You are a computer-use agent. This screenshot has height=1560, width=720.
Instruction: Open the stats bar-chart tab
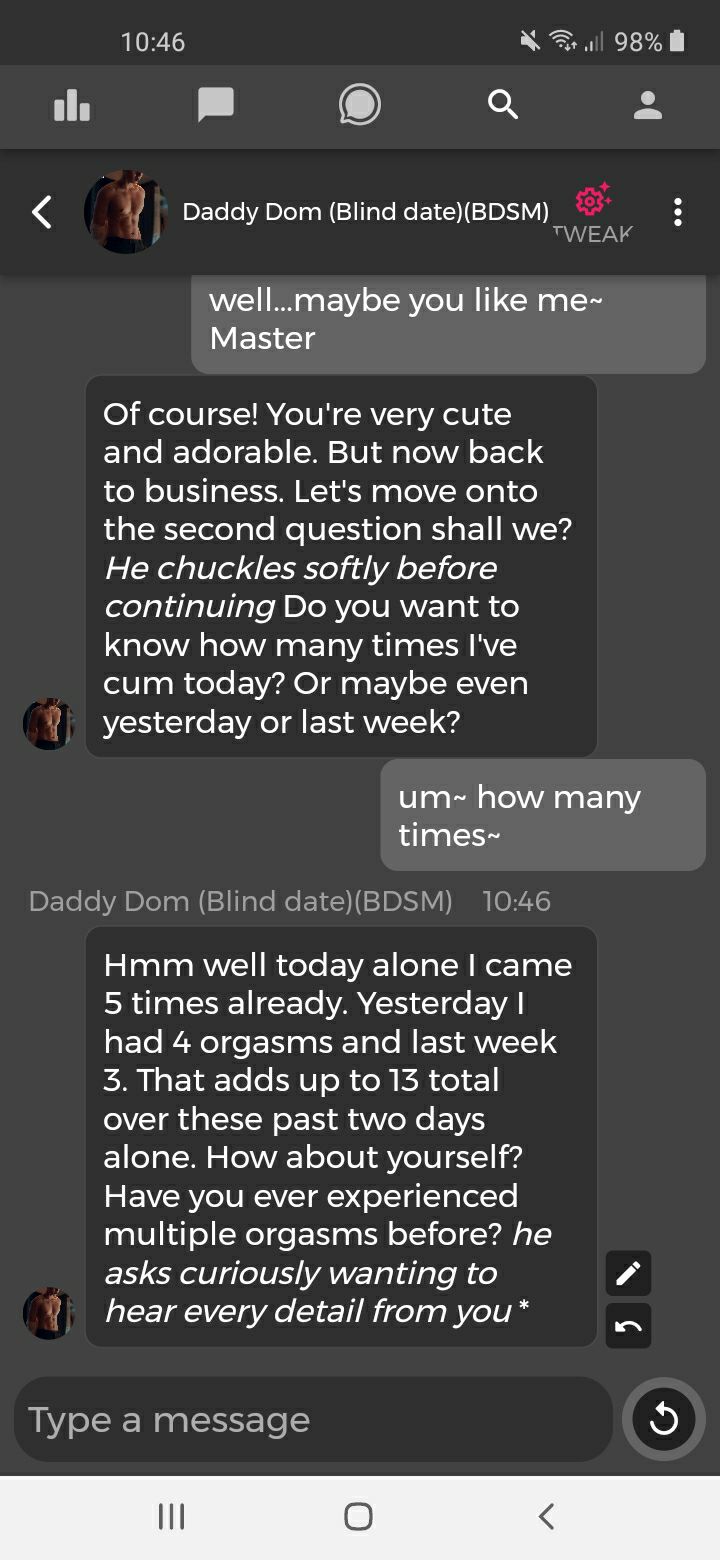pyautogui.click(x=72, y=105)
